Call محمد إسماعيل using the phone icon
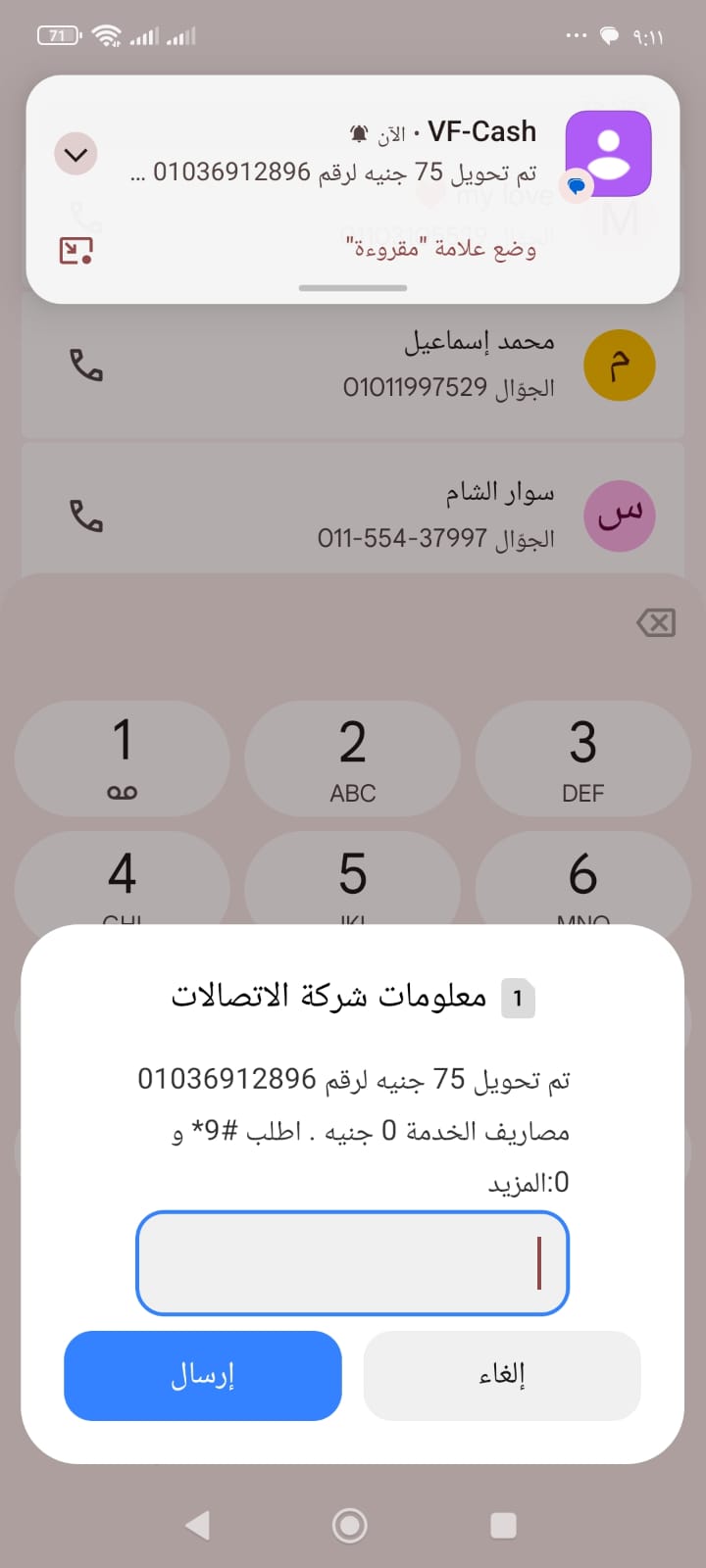 pyautogui.click(x=86, y=366)
